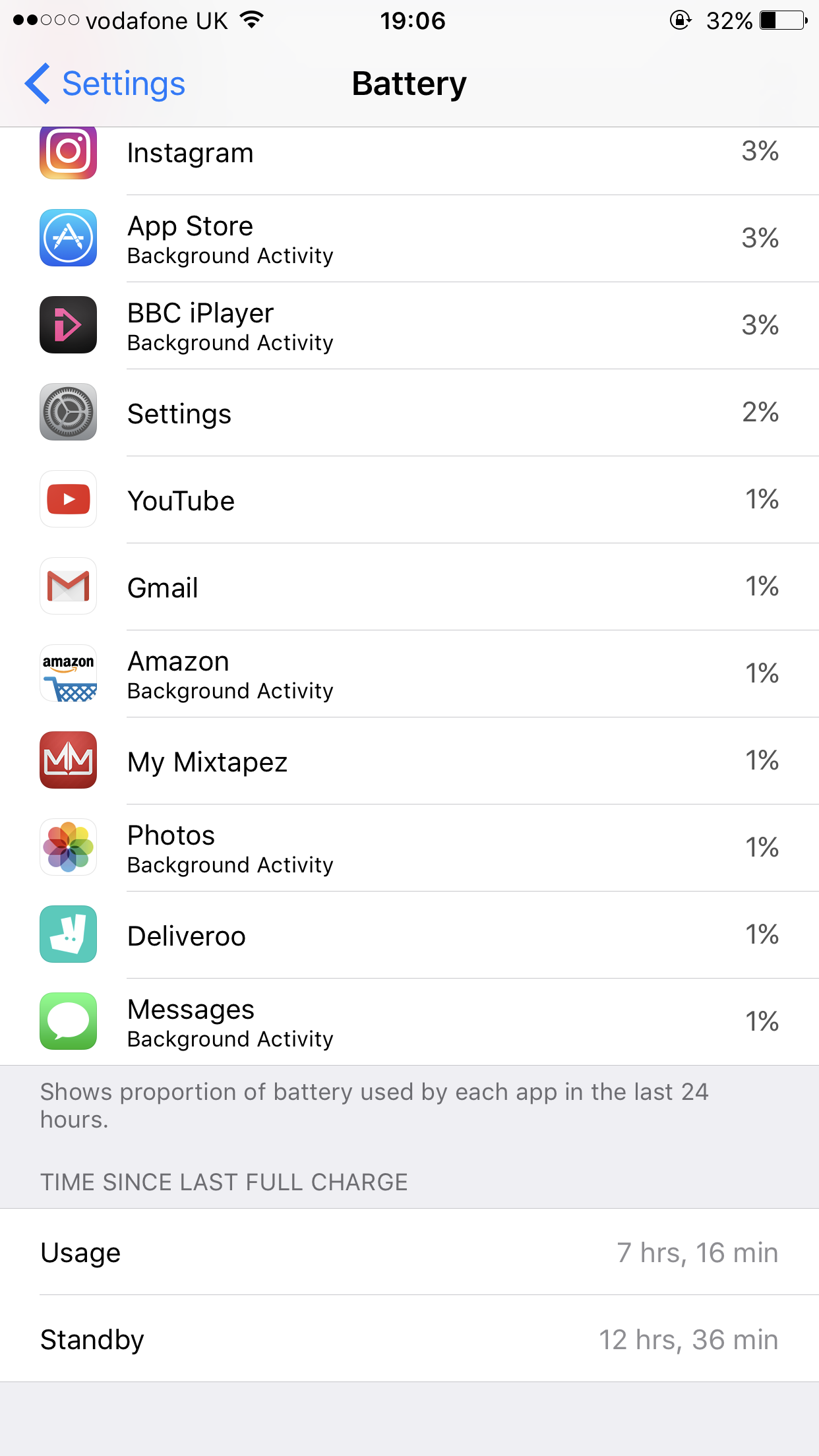Image resolution: width=819 pixels, height=1456 pixels.
Task: Select the My Mixtapez row
Action: 409,761
